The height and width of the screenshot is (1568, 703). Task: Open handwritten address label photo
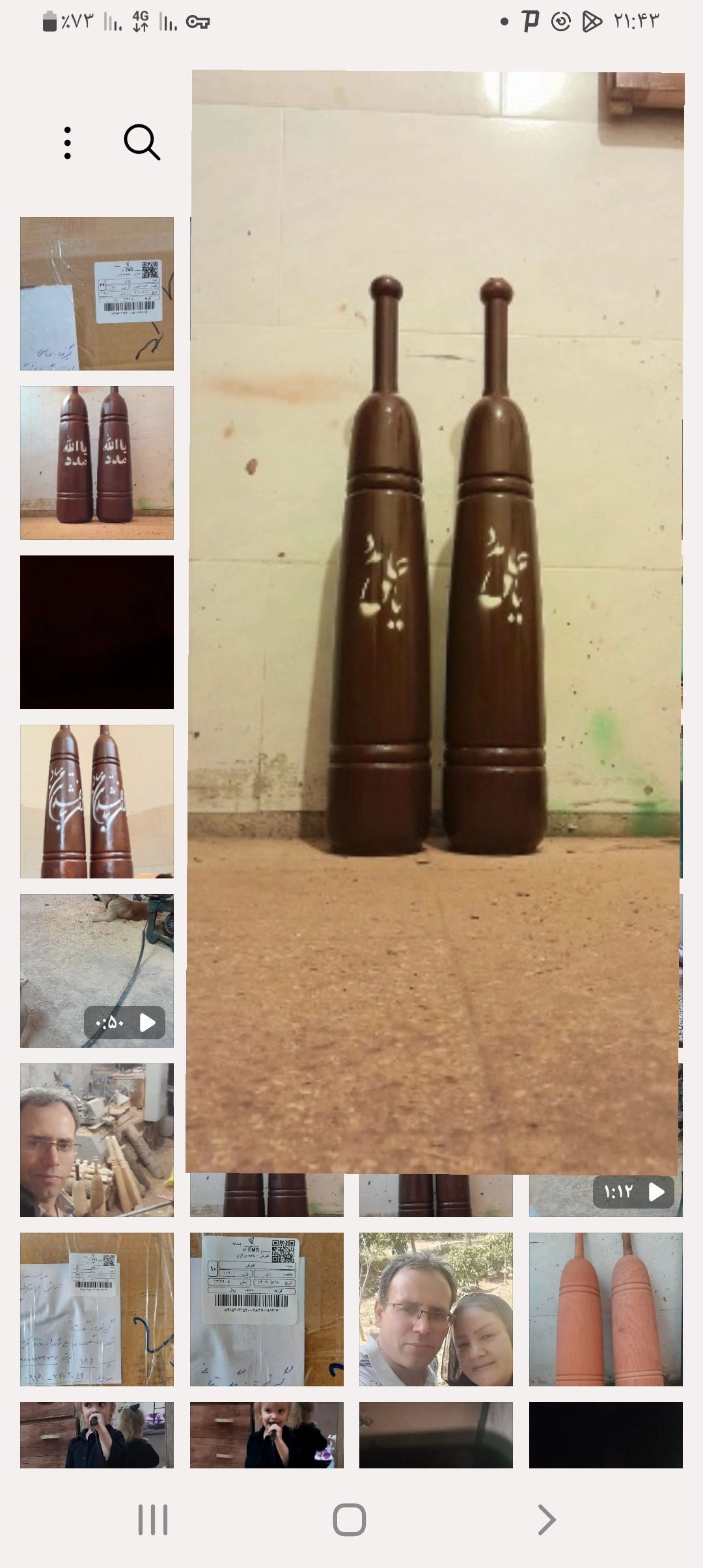pos(97,1309)
